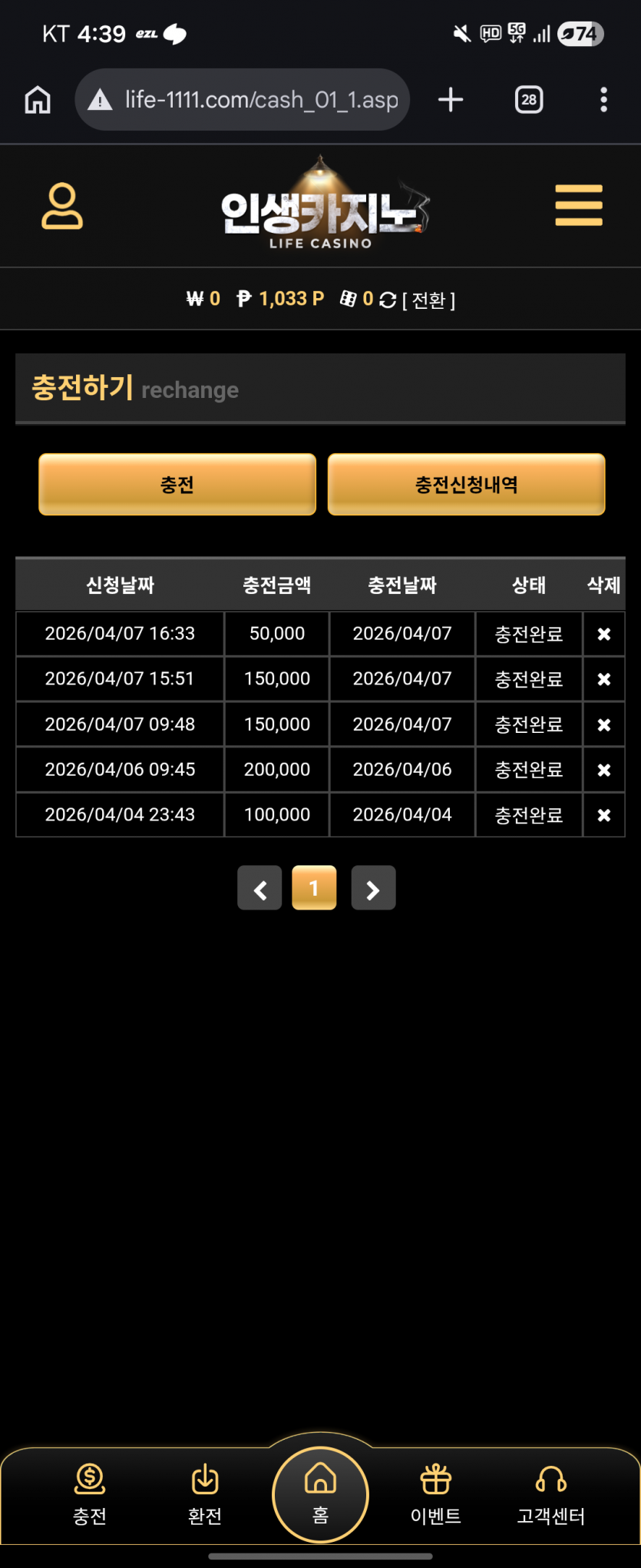Advance using the right chevron arrow
The width and height of the screenshot is (641, 1568).
[x=373, y=888]
